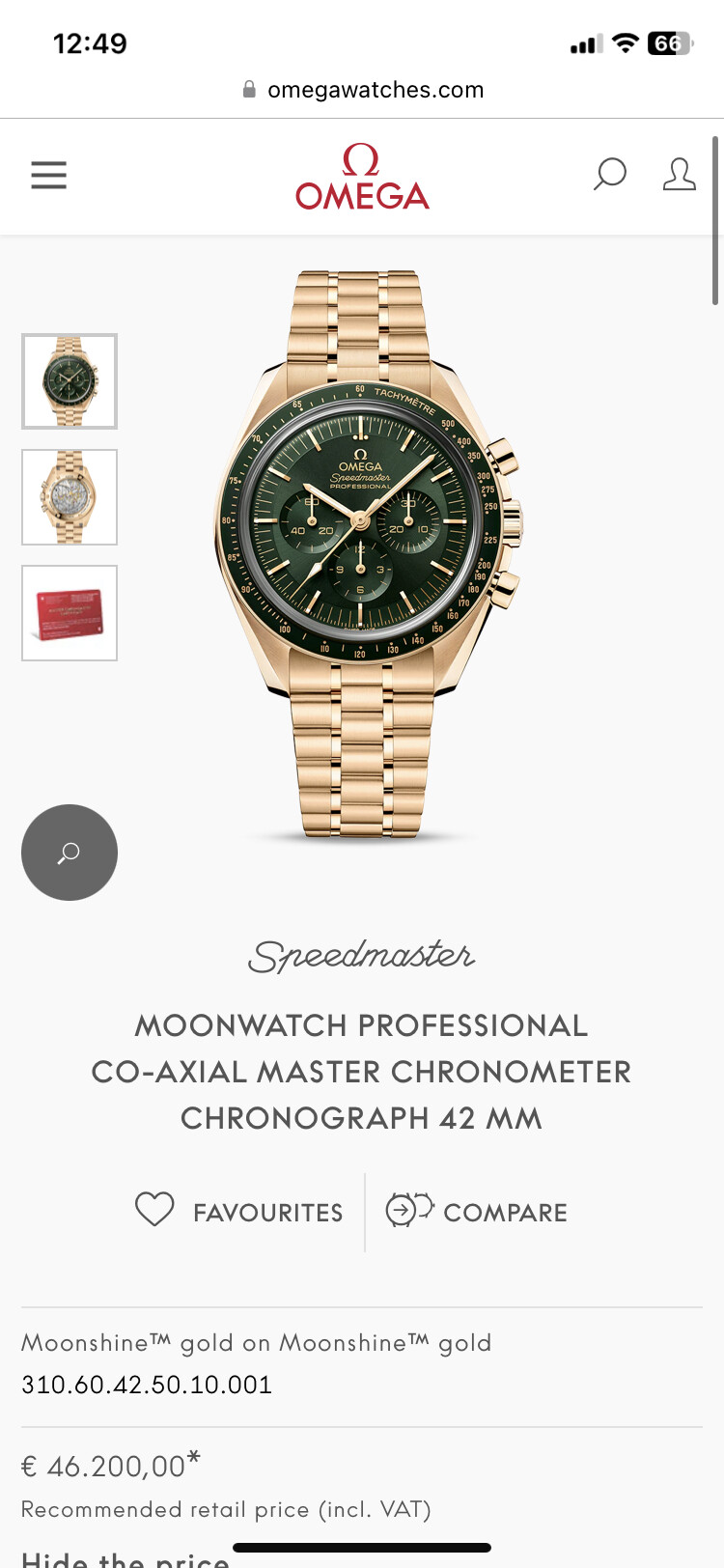The image size is (724, 1568).
Task: Select the first watch front thumbnail
Action: [70, 381]
